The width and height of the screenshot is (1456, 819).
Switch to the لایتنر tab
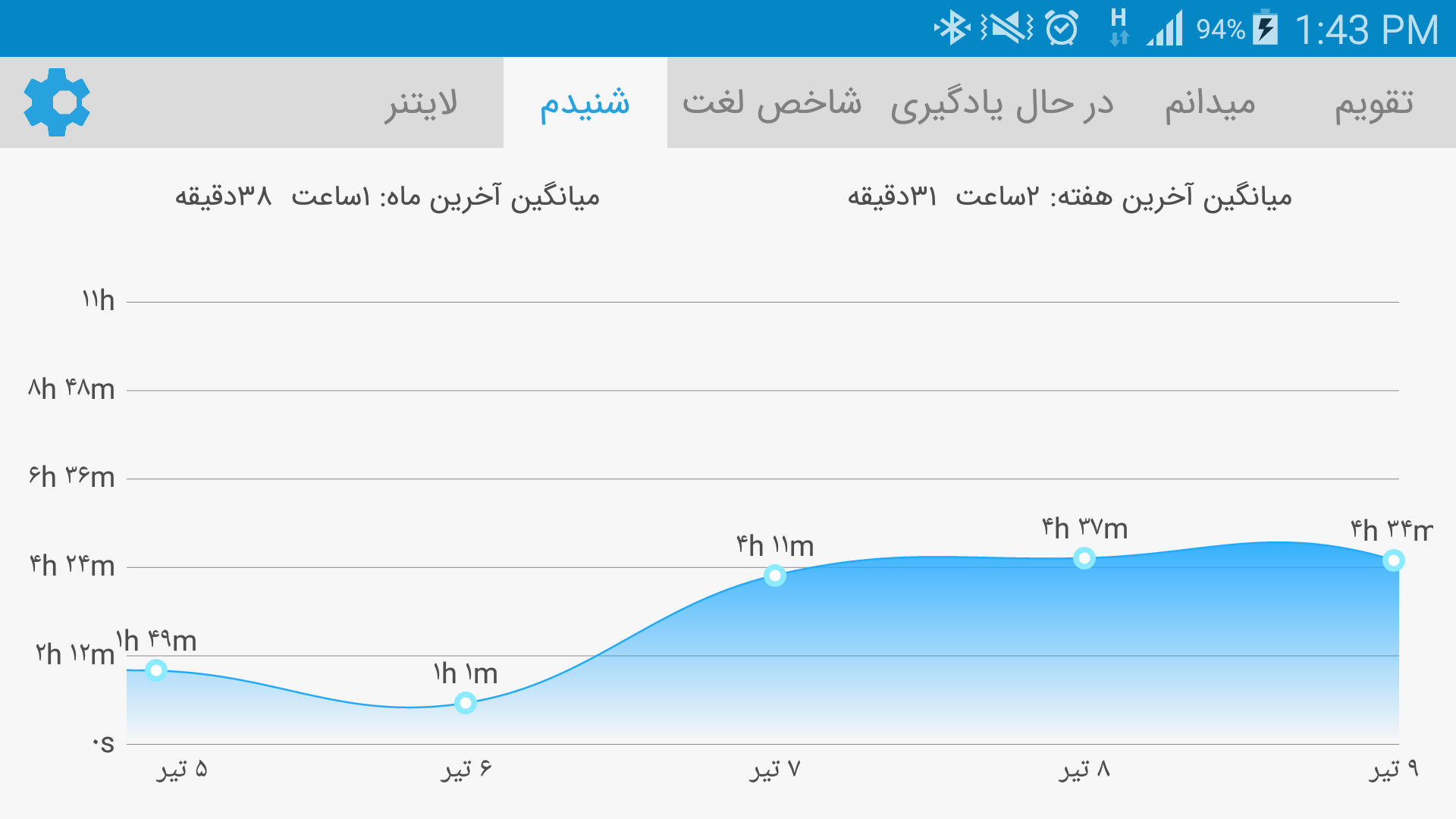[x=422, y=102]
